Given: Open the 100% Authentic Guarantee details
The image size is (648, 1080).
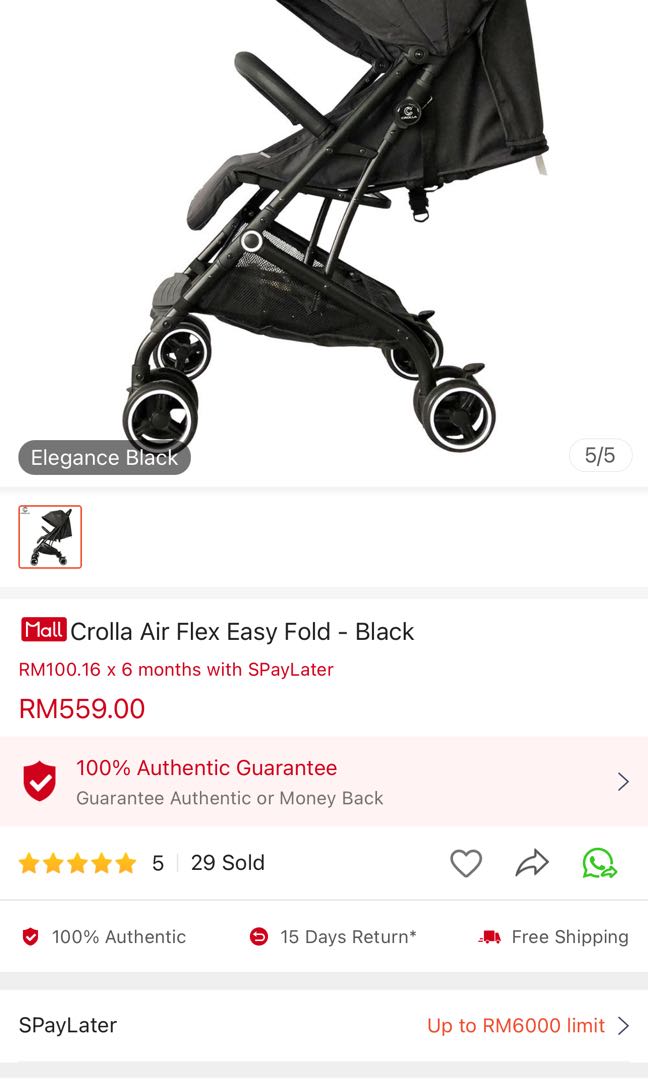Looking at the screenshot, I should click(324, 782).
